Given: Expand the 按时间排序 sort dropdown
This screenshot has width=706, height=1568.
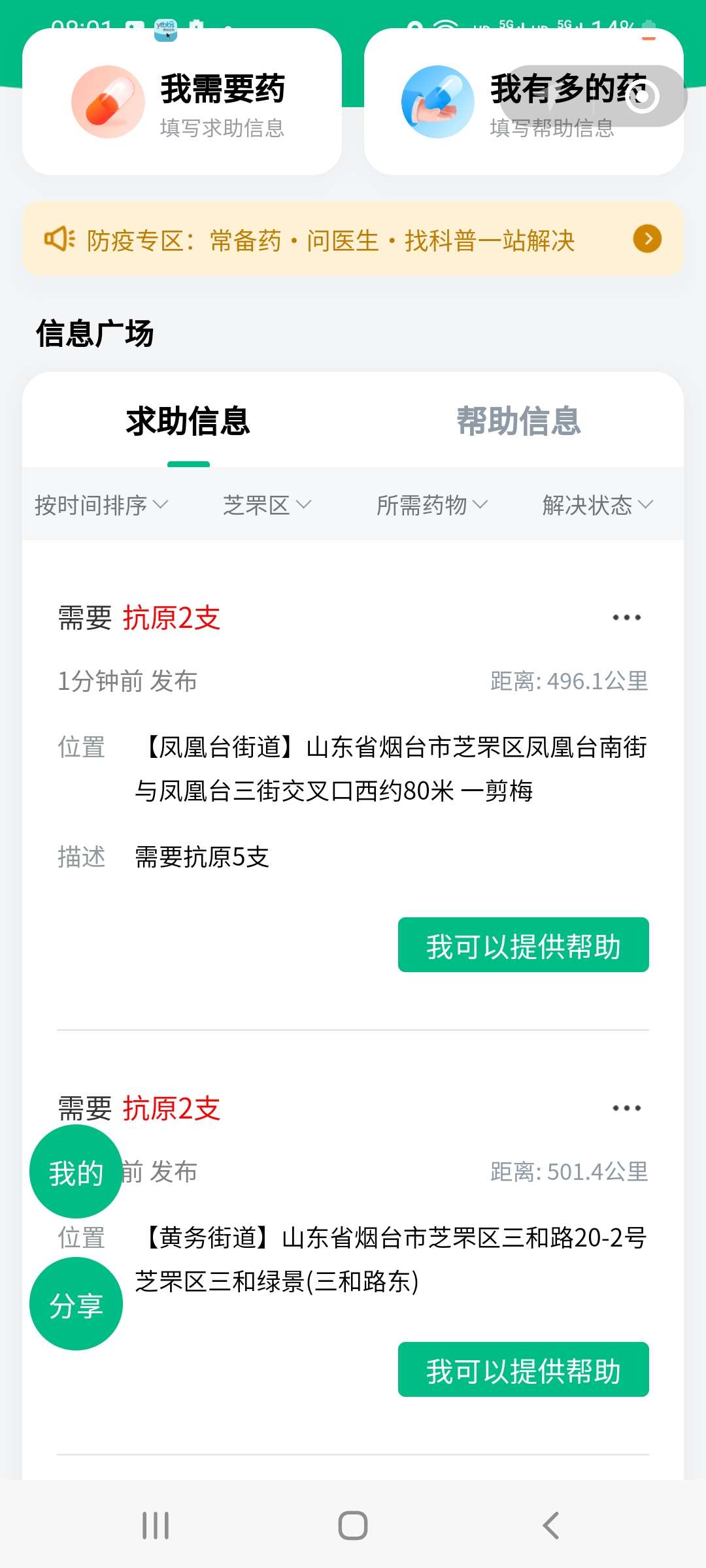Looking at the screenshot, I should click(x=101, y=505).
